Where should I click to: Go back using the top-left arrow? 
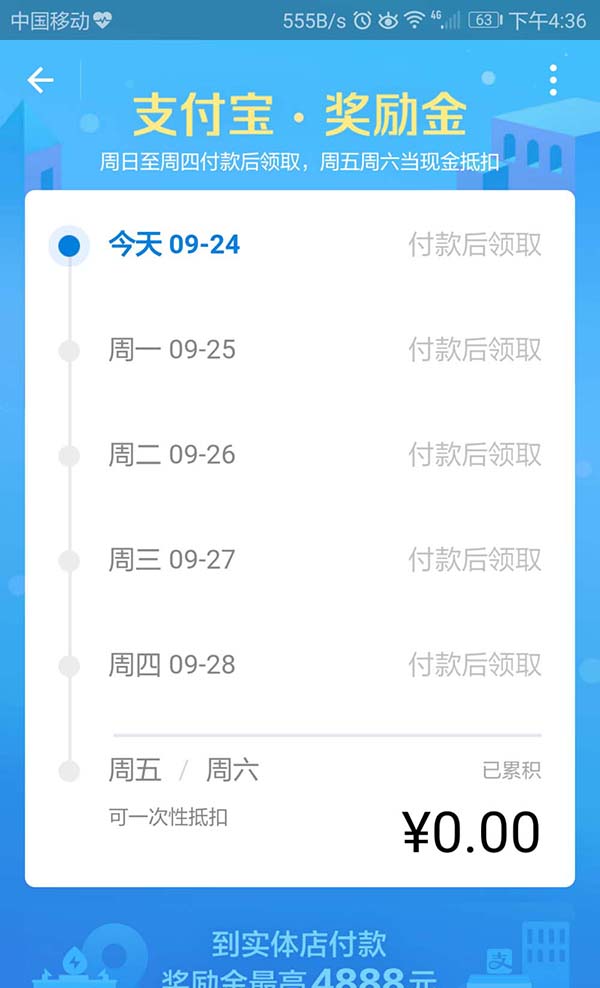40,80
